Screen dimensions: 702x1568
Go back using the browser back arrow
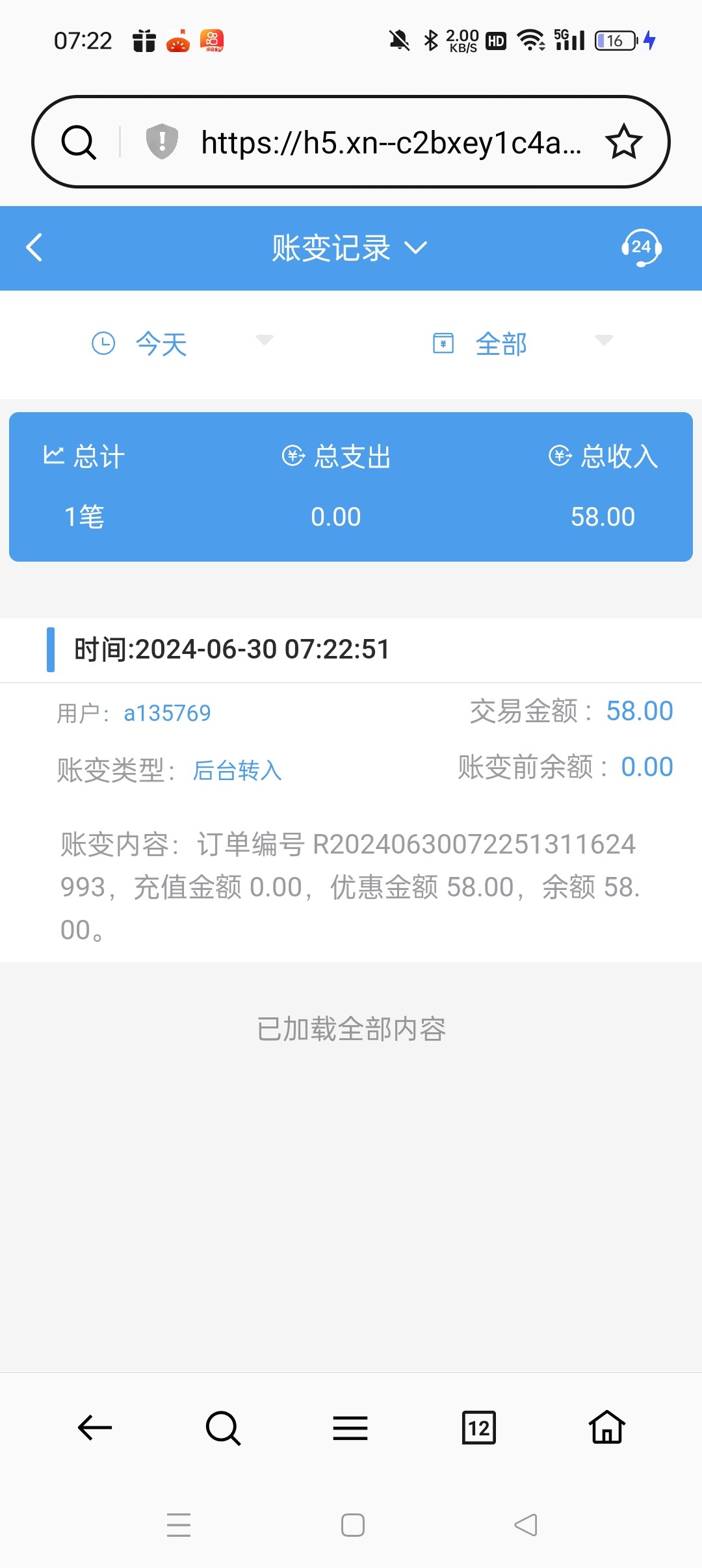(95, 1428)
